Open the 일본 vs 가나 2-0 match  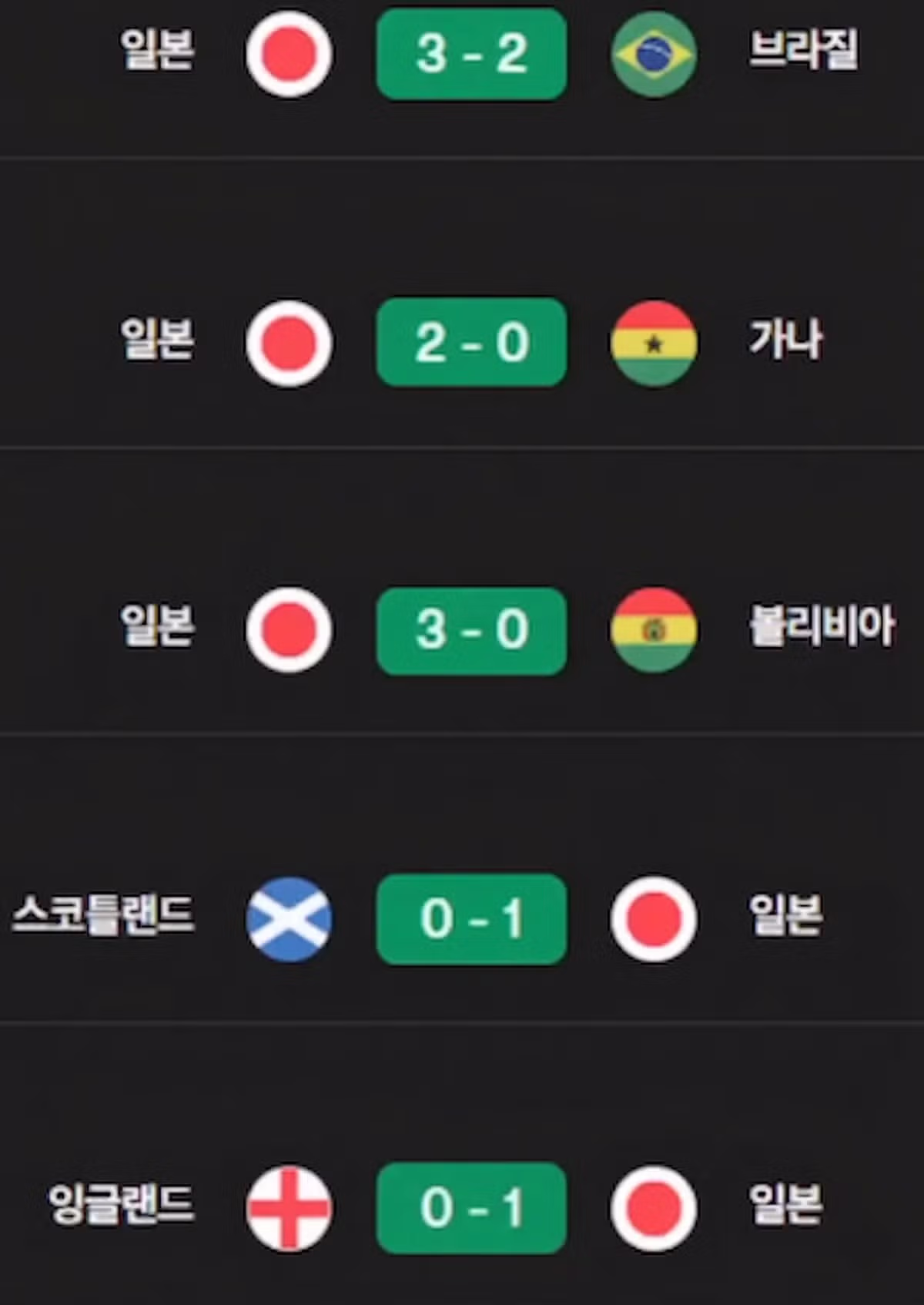471,342
